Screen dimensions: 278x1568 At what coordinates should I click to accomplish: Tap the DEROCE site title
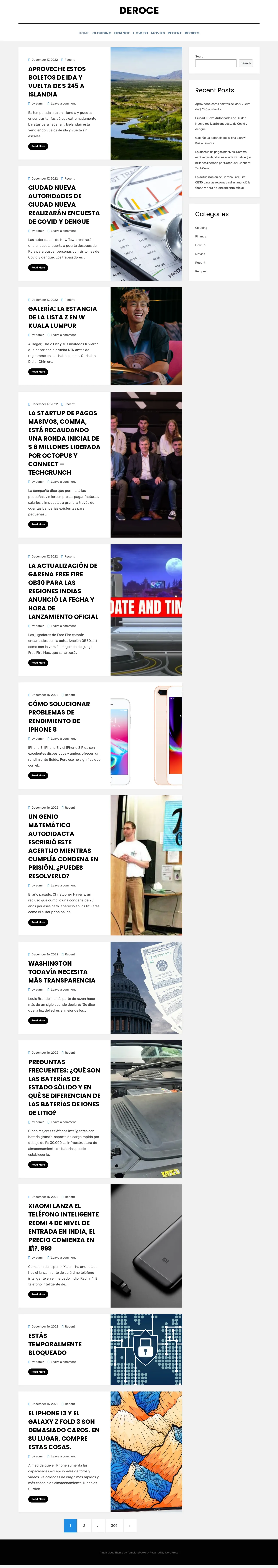pyautogui.click(x=139, y=10)
